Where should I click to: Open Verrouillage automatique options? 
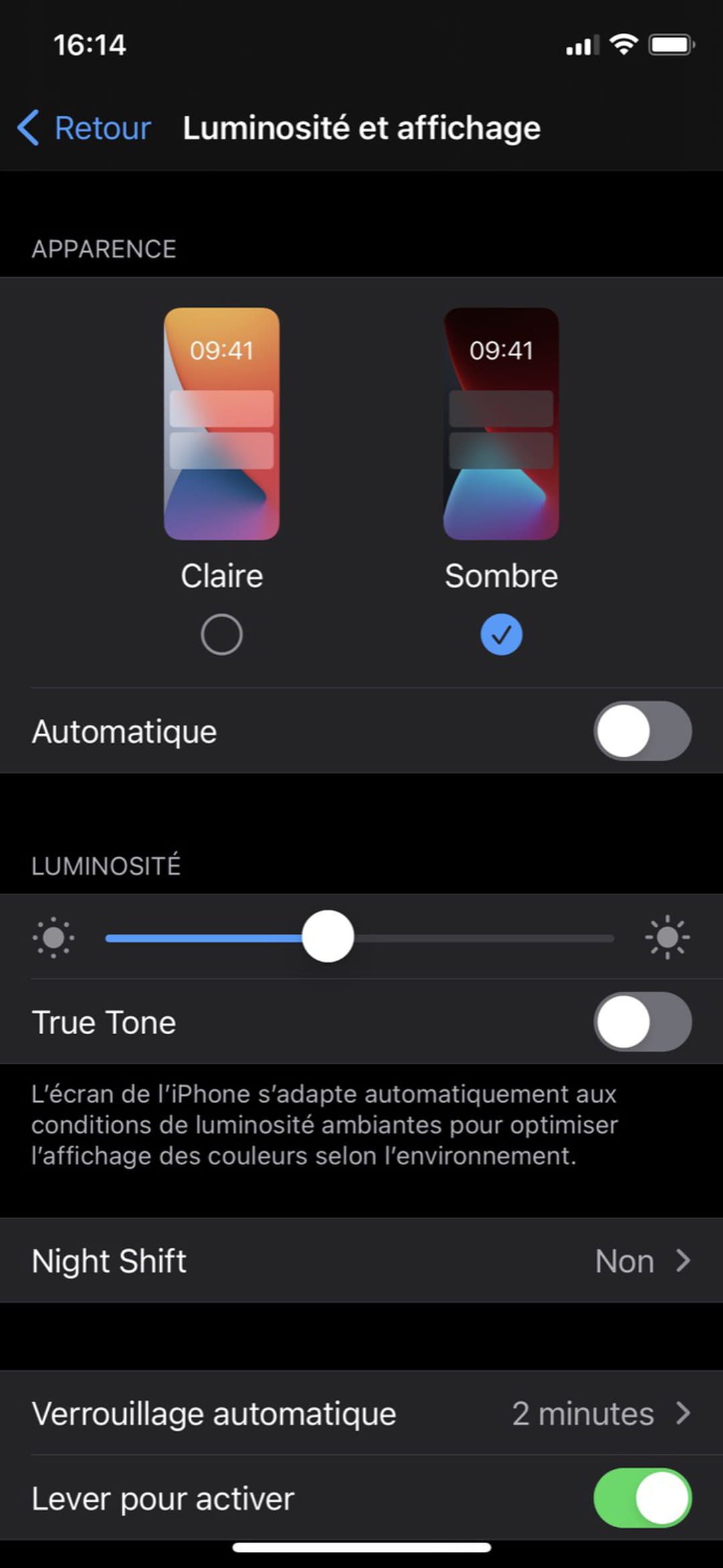361,1413
